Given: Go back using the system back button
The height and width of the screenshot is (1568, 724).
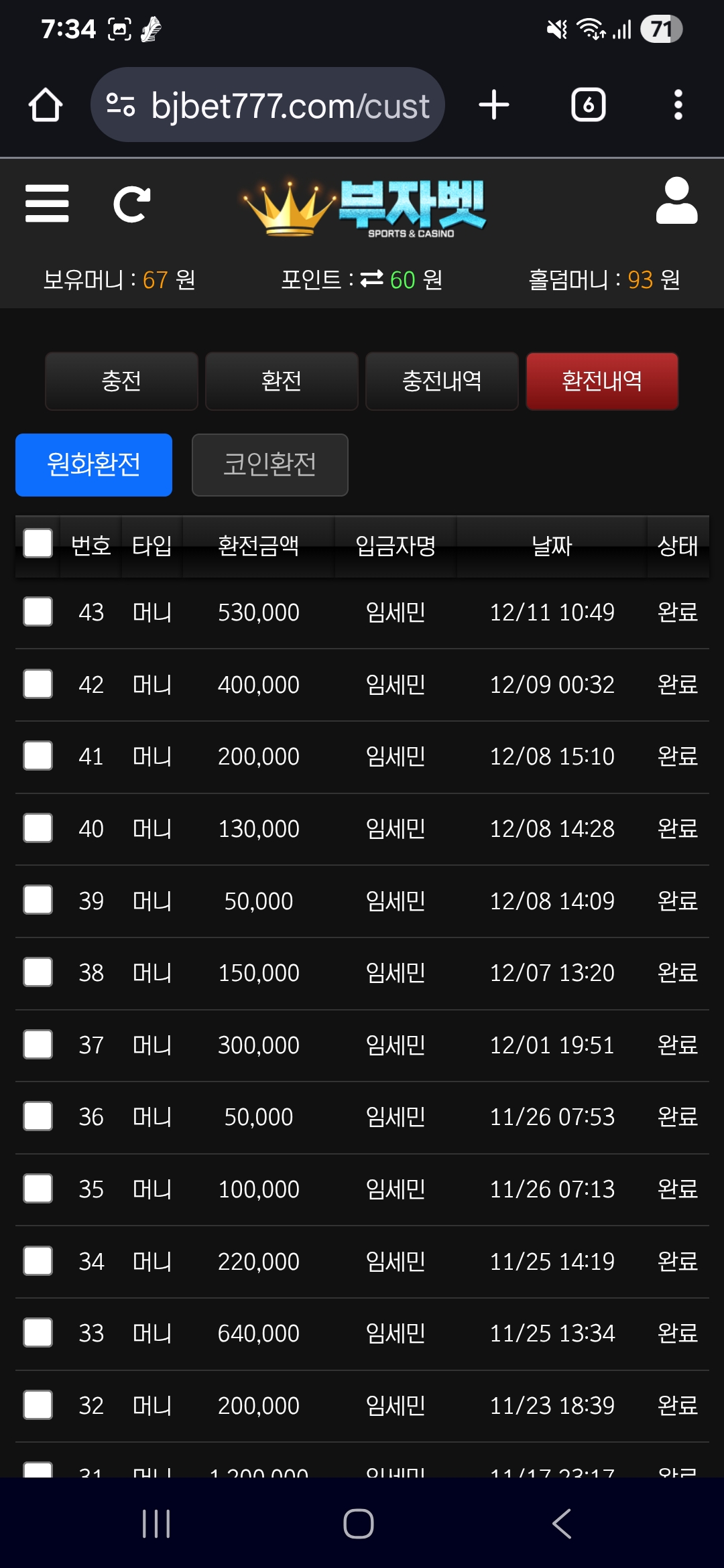Looking at the screenshot, I should [x=562, y=1523].
